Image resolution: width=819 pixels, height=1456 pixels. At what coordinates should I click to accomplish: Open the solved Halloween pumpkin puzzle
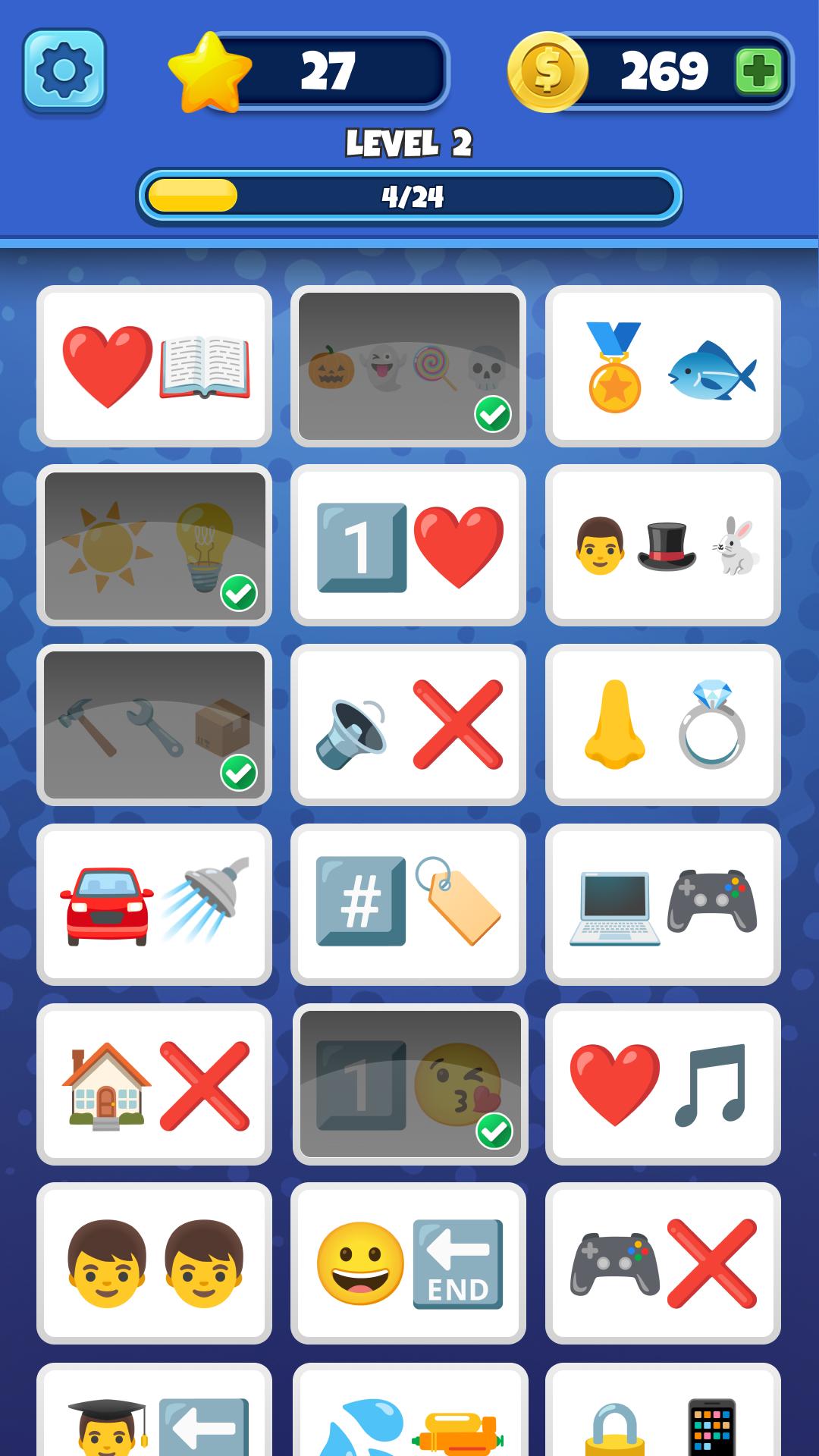click(409, 366)
